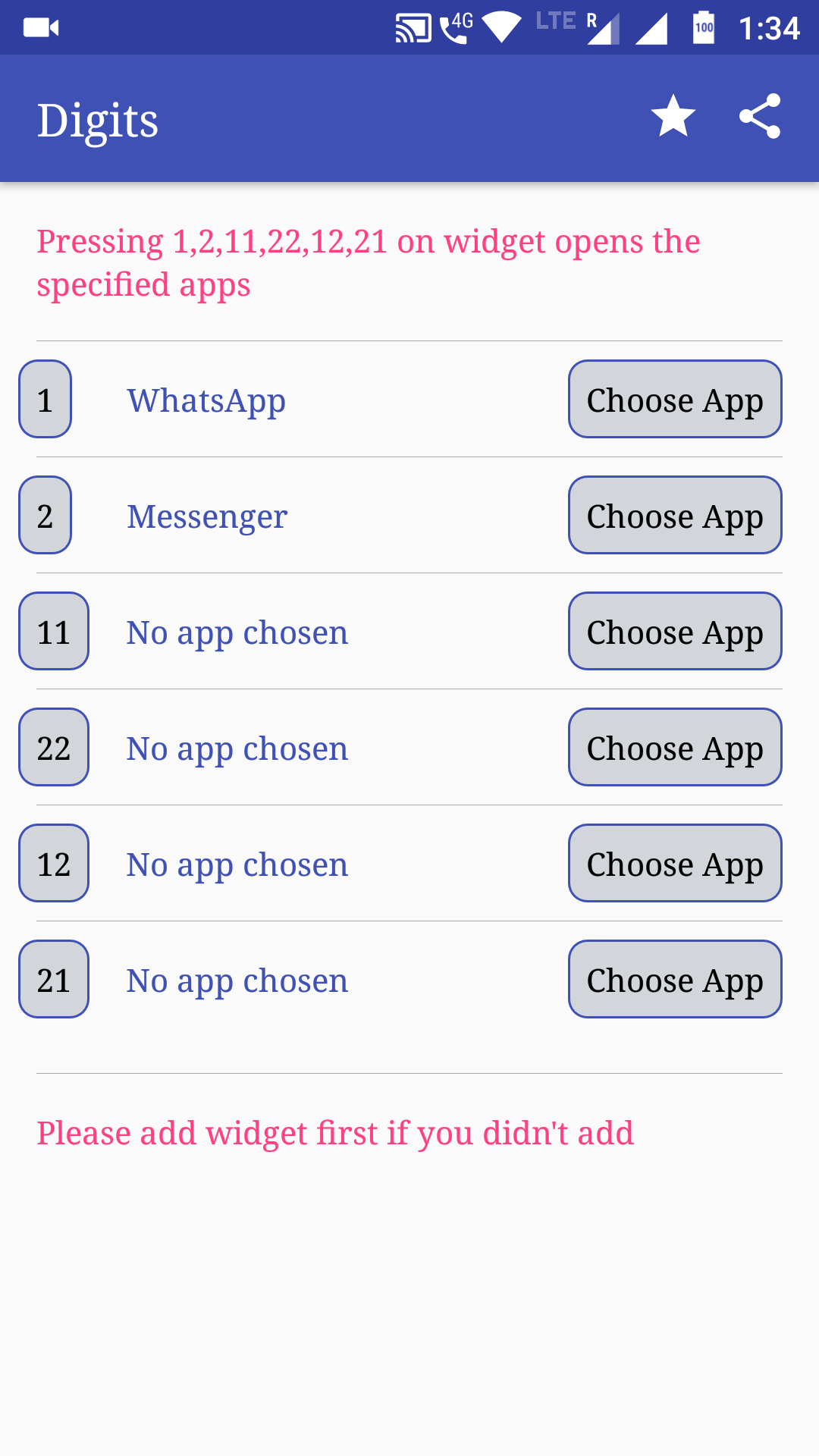Select the digit 22 badge icon
This screenshot has height=1456, width=819.
pyautogui.click(x=54, y=747)
